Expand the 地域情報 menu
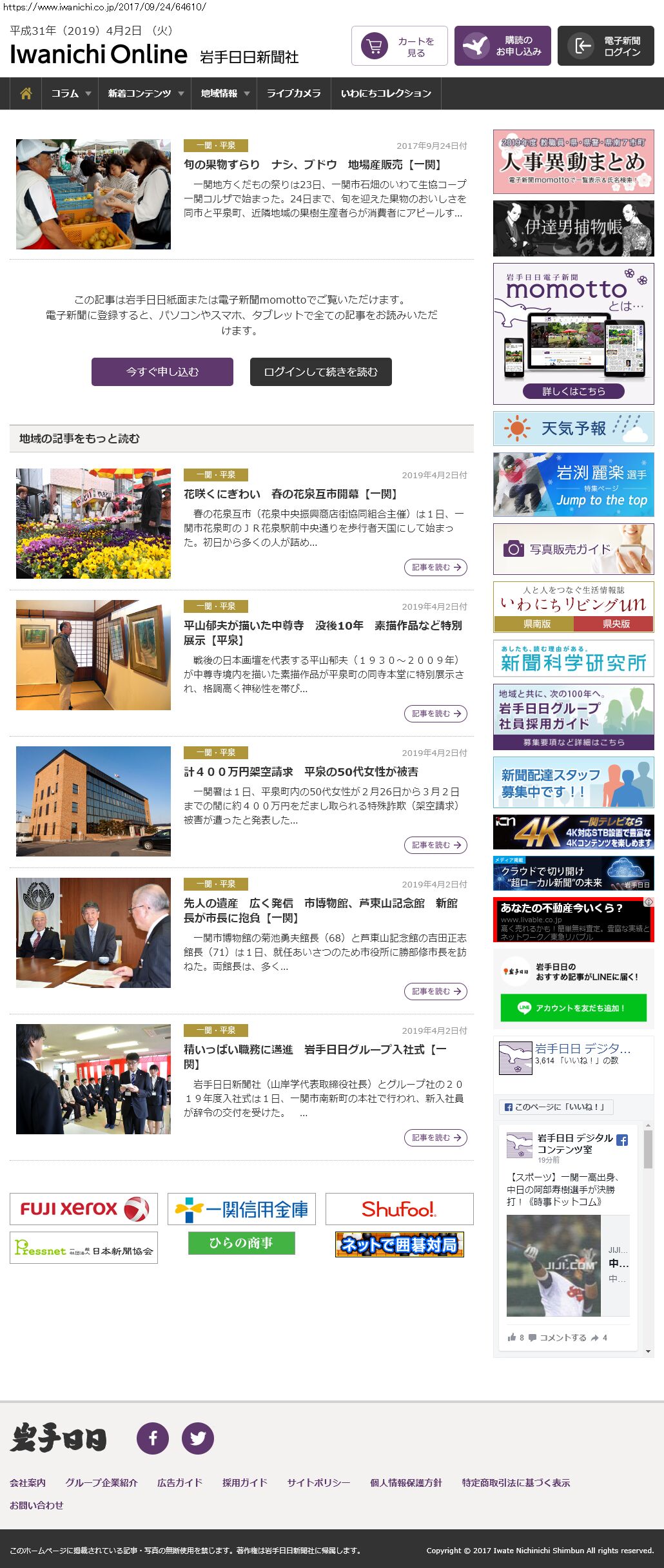Screen dimensions: 664x1568 [x=224, y=93]
